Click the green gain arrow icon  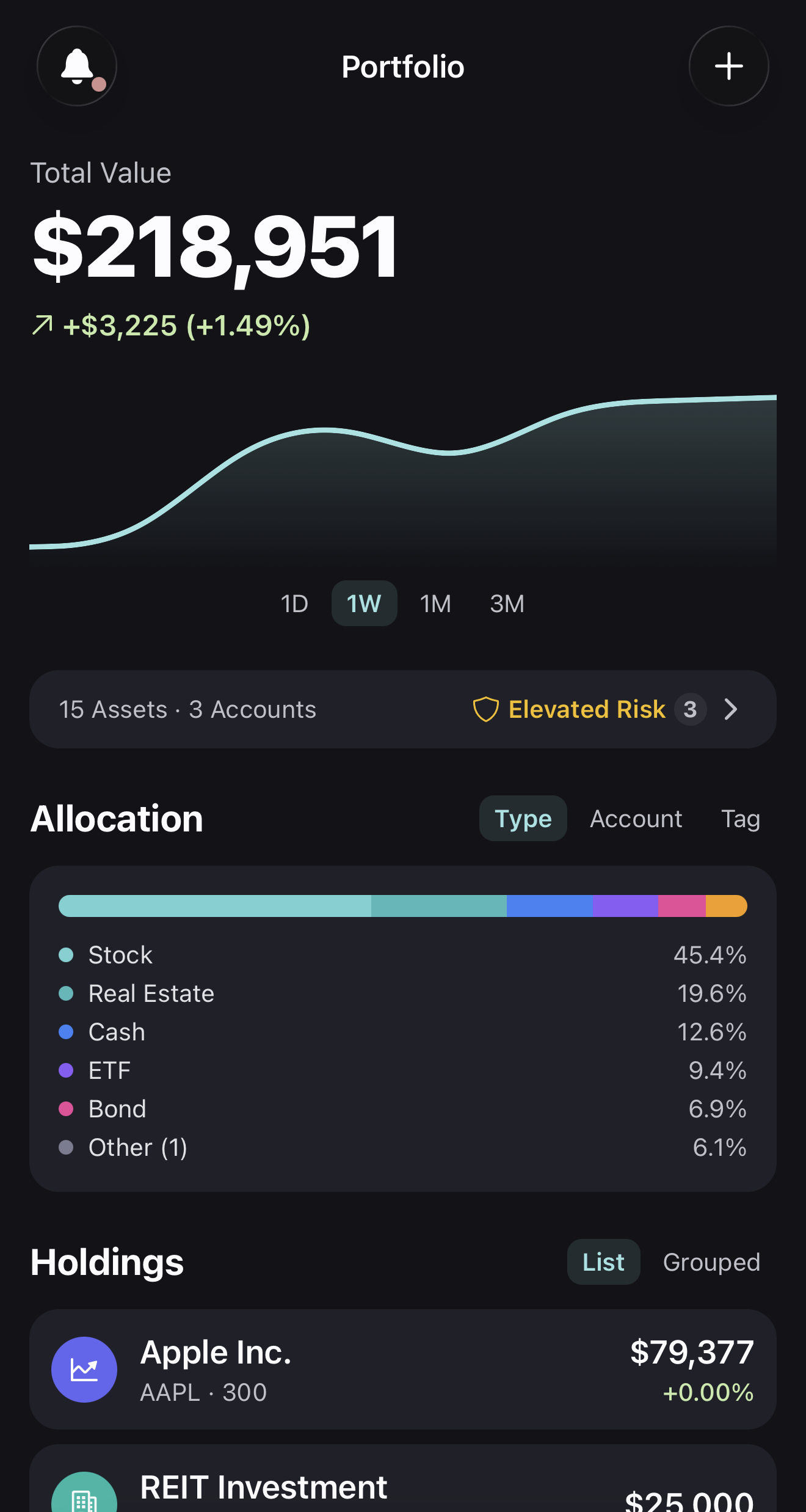tap(42, 326)
